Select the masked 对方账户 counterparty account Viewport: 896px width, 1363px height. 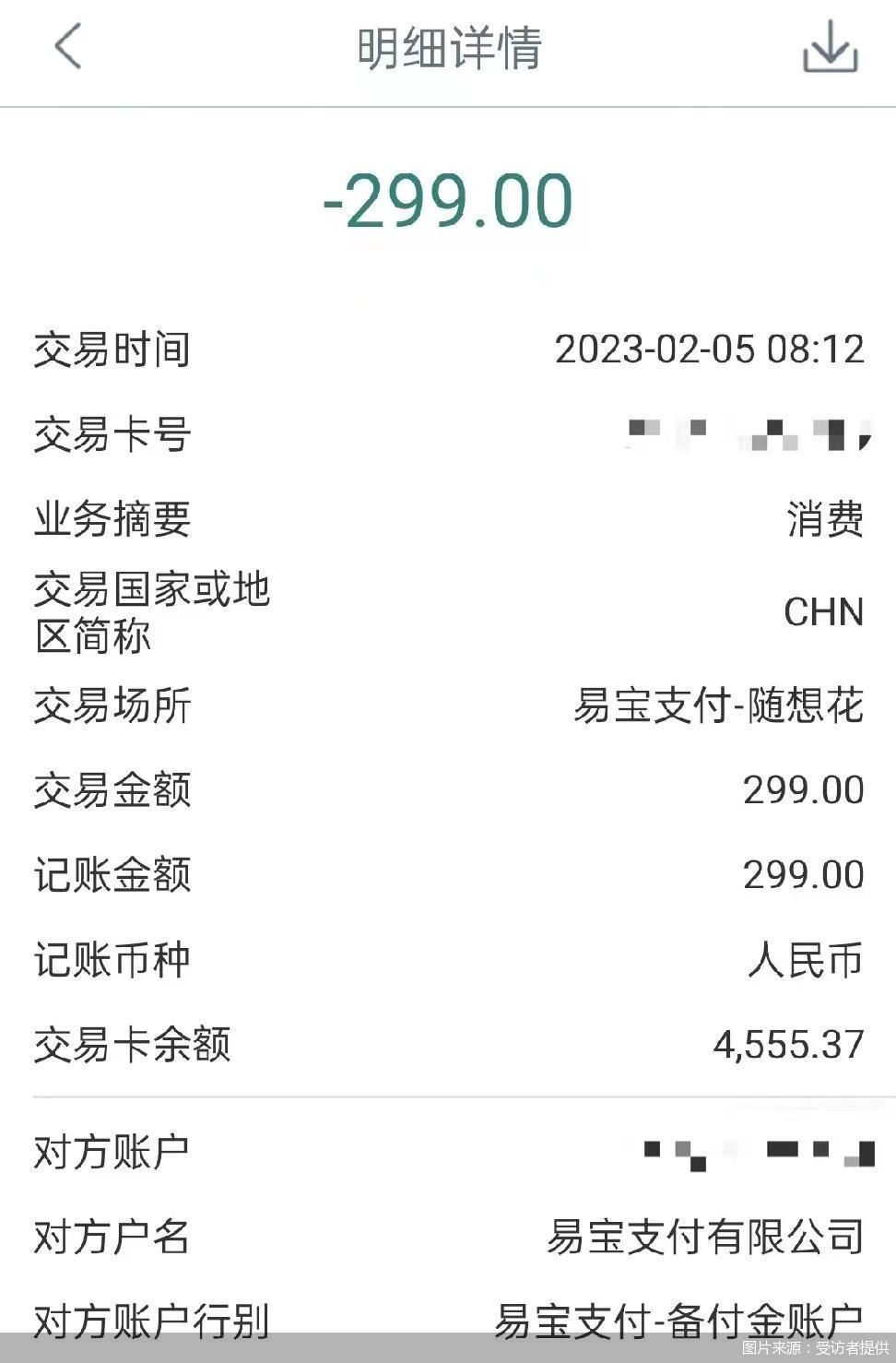[756, 1152]
